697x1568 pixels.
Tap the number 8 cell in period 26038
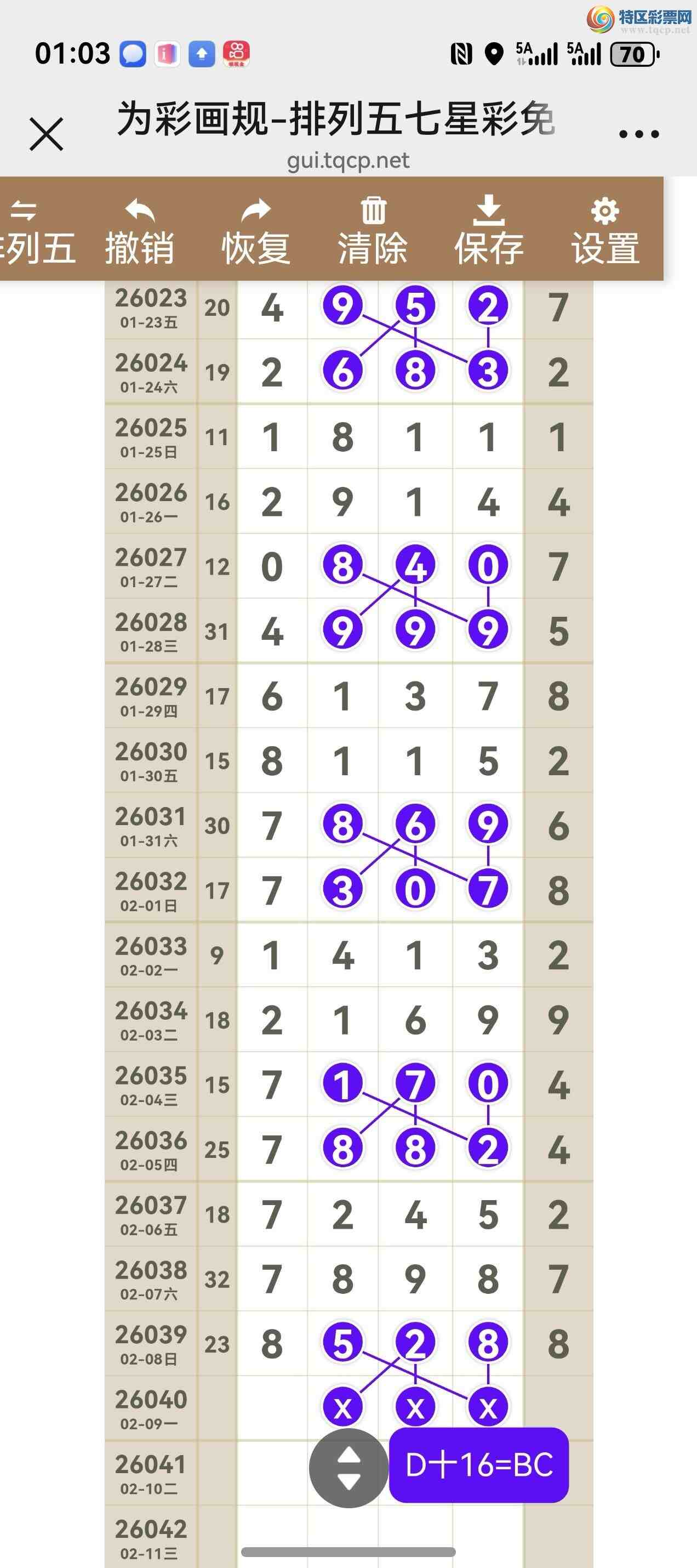(344, 1279)
